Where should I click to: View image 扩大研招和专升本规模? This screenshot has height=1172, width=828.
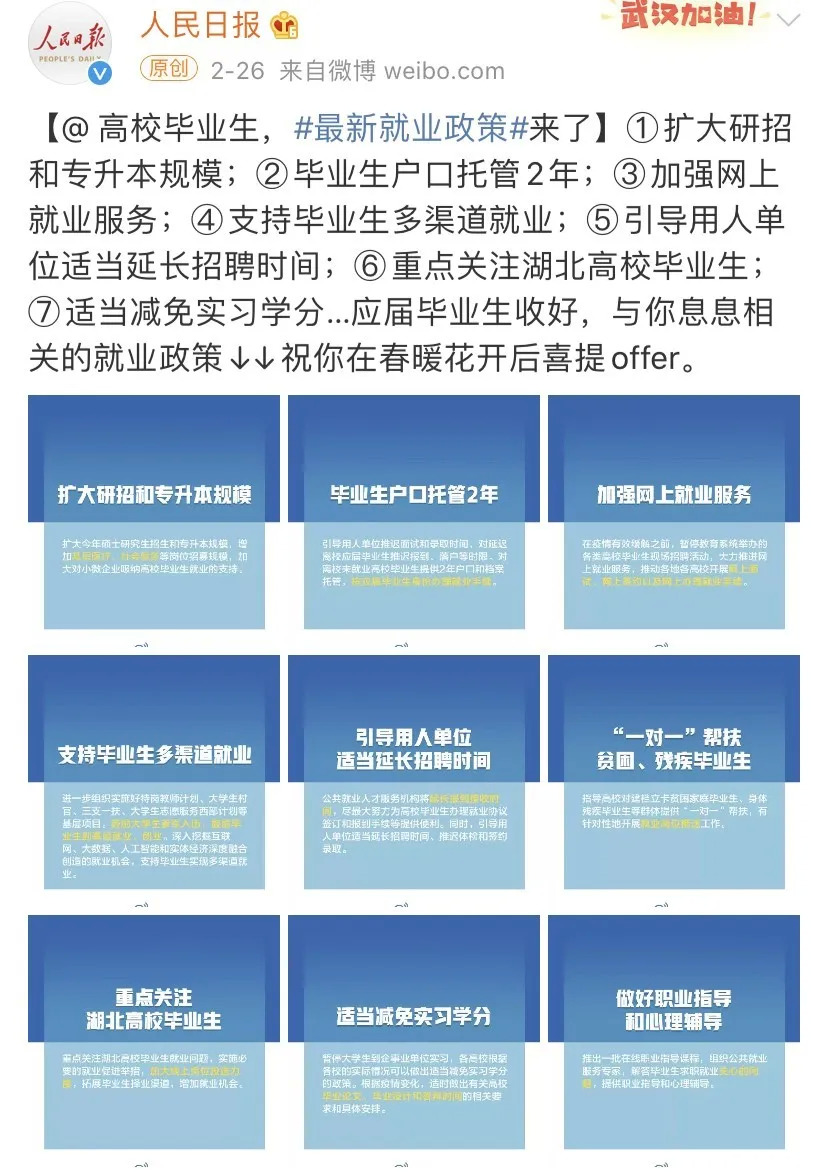pos(154,513)
